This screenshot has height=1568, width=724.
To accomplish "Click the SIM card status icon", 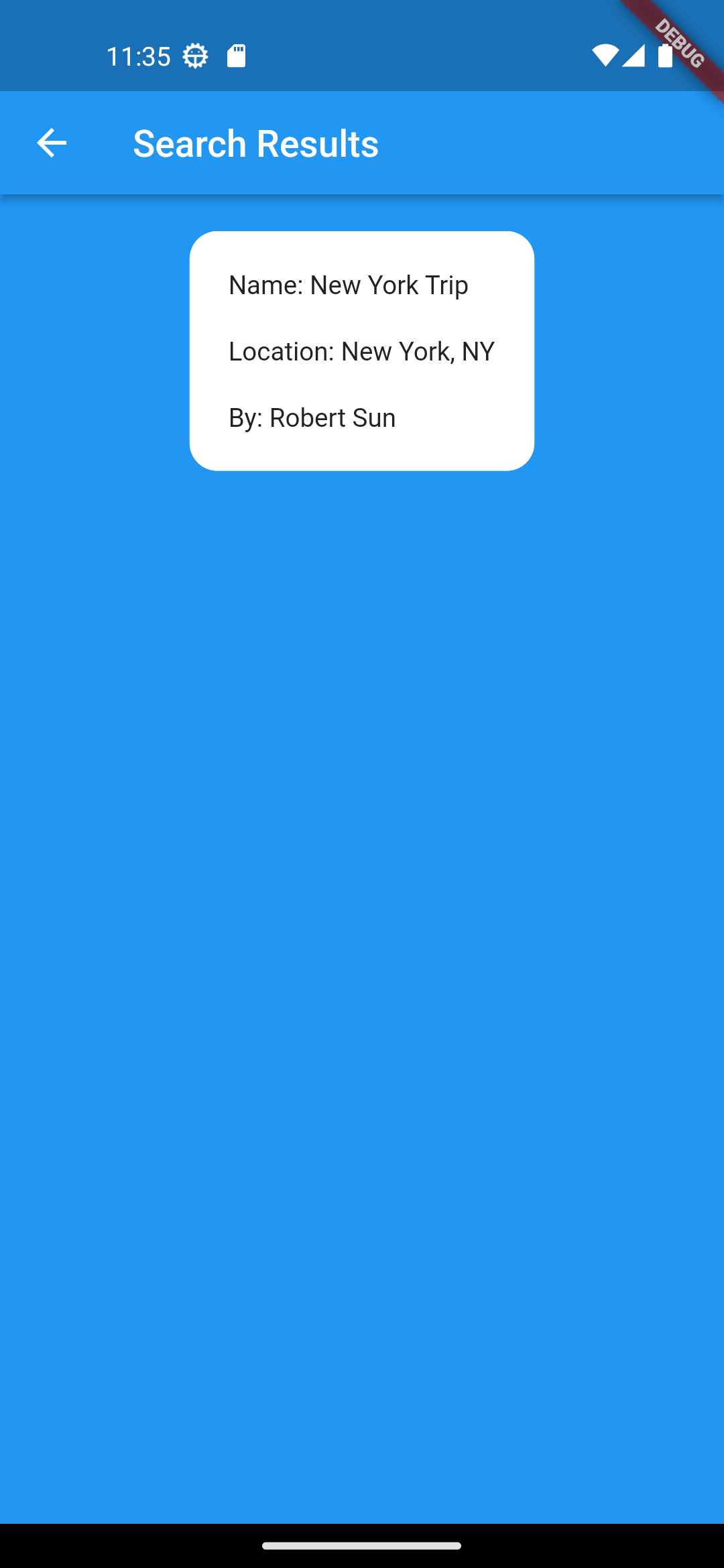I will click(236, 56).
